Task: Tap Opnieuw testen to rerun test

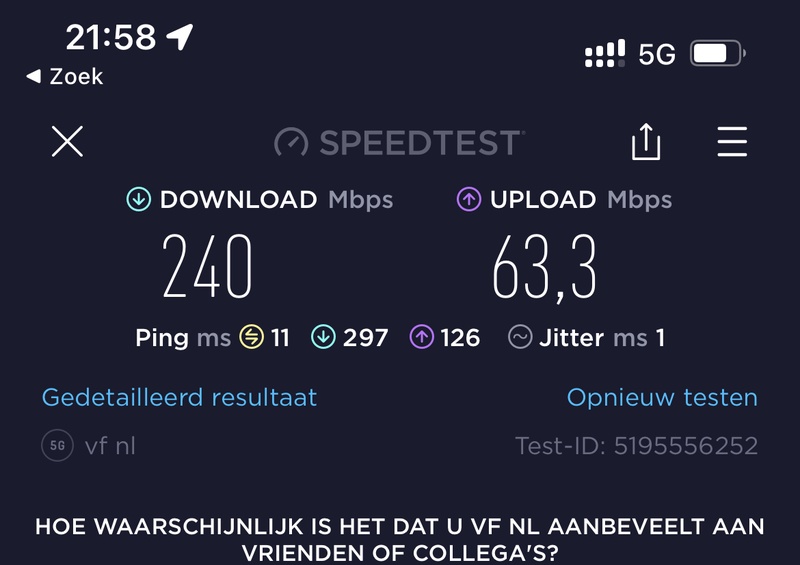Action: [x=662, y=397]
